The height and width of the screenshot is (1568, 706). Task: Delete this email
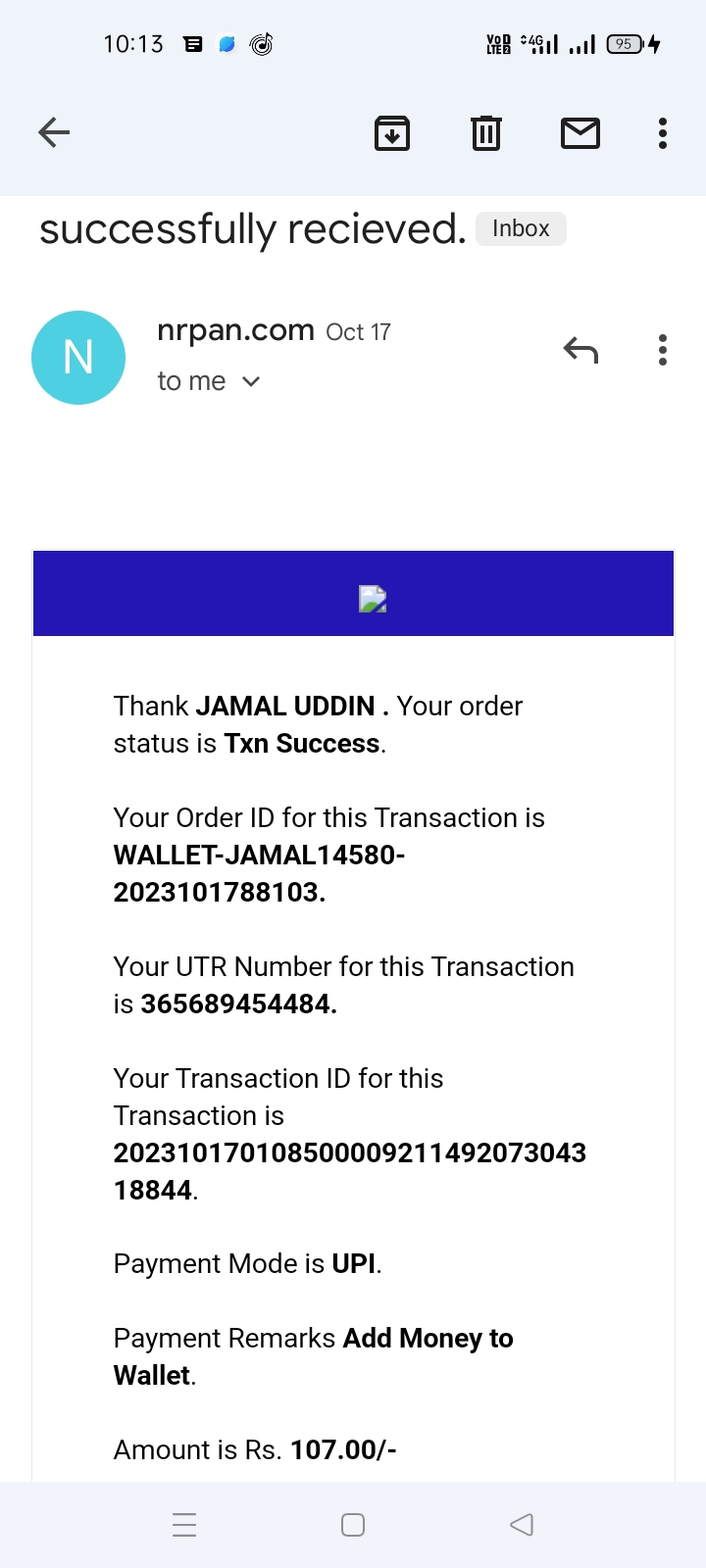(x=485, y=133)
